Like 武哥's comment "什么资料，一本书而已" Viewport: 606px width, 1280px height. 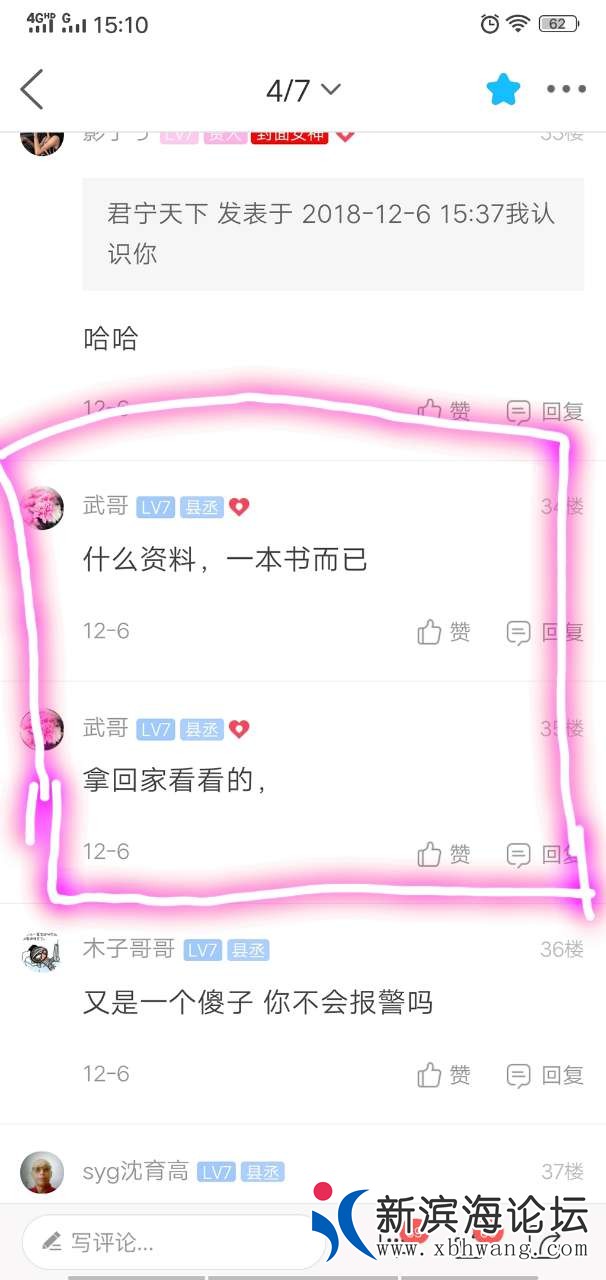[x=444, y=632]
